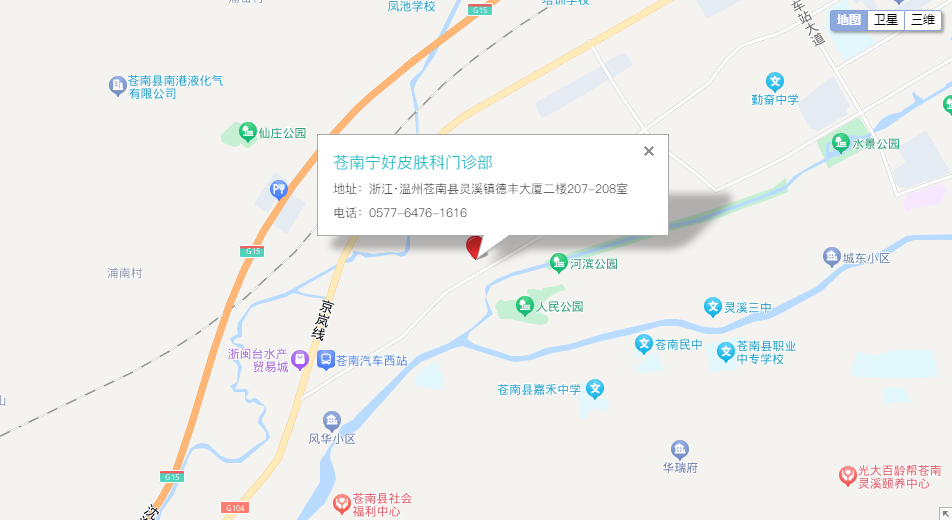Select the red location marker pin
952x520 pixels.
pos(475,246)
